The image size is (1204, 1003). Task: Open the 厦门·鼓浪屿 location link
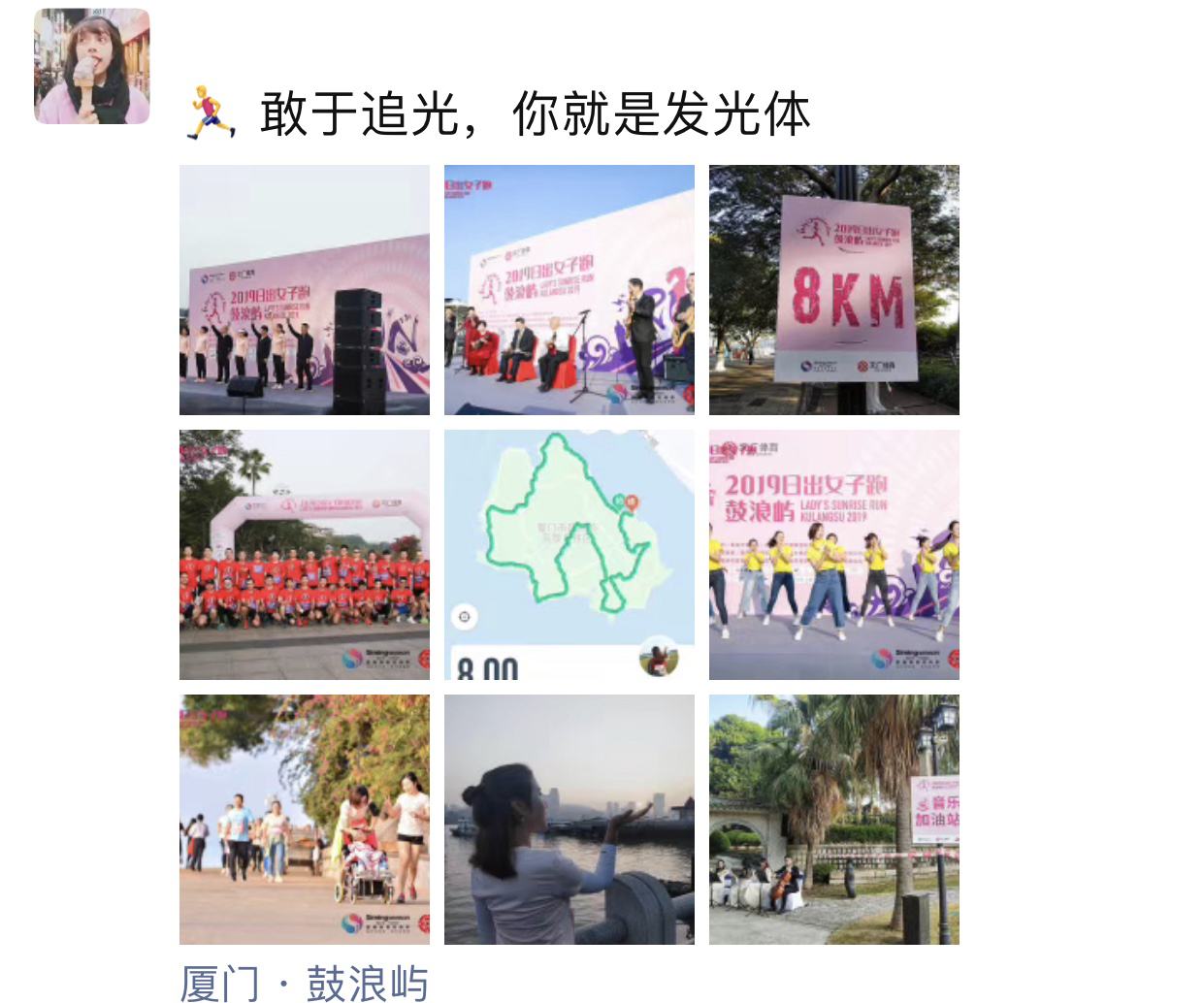coord(304,983)
